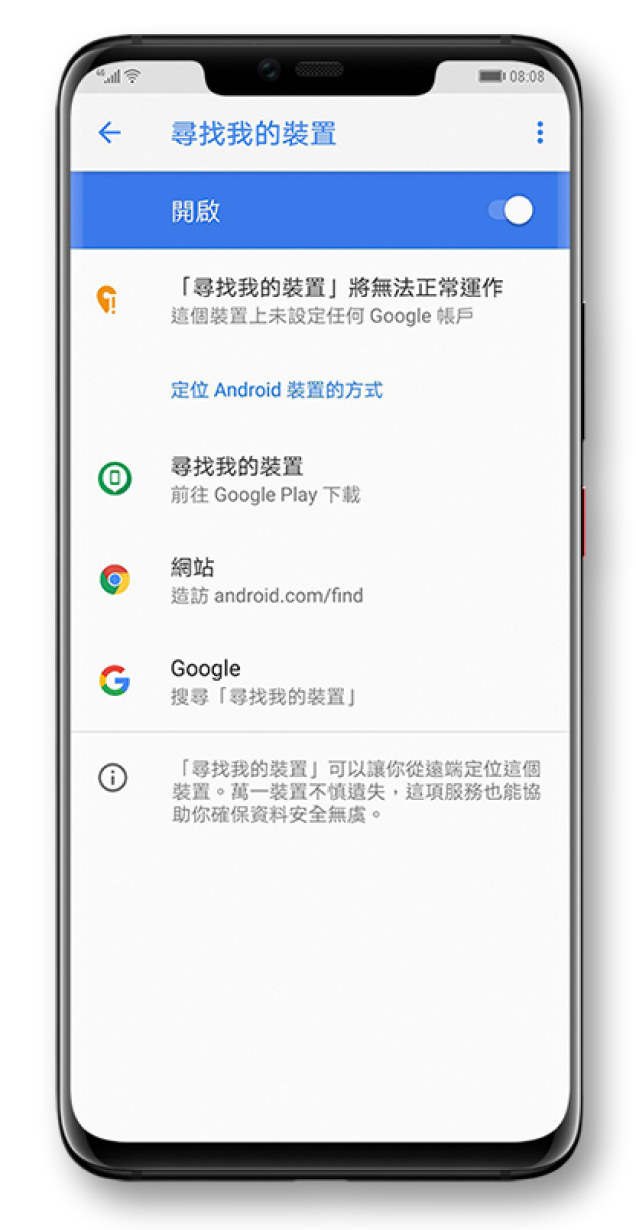Go back using the arrow icon
This screenshot has height=1230, width=636.
(109, 133)
